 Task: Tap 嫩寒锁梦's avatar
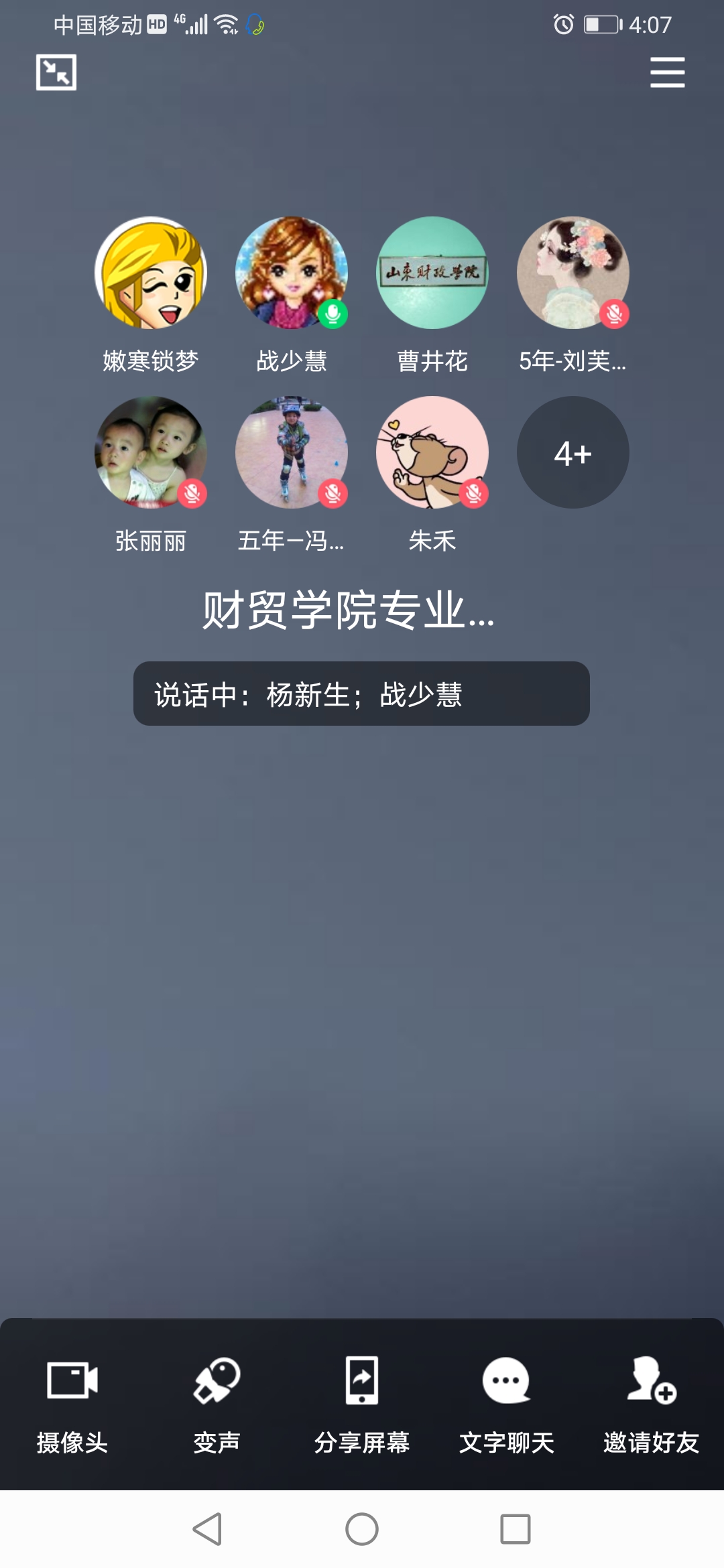[x=151, y=273]
